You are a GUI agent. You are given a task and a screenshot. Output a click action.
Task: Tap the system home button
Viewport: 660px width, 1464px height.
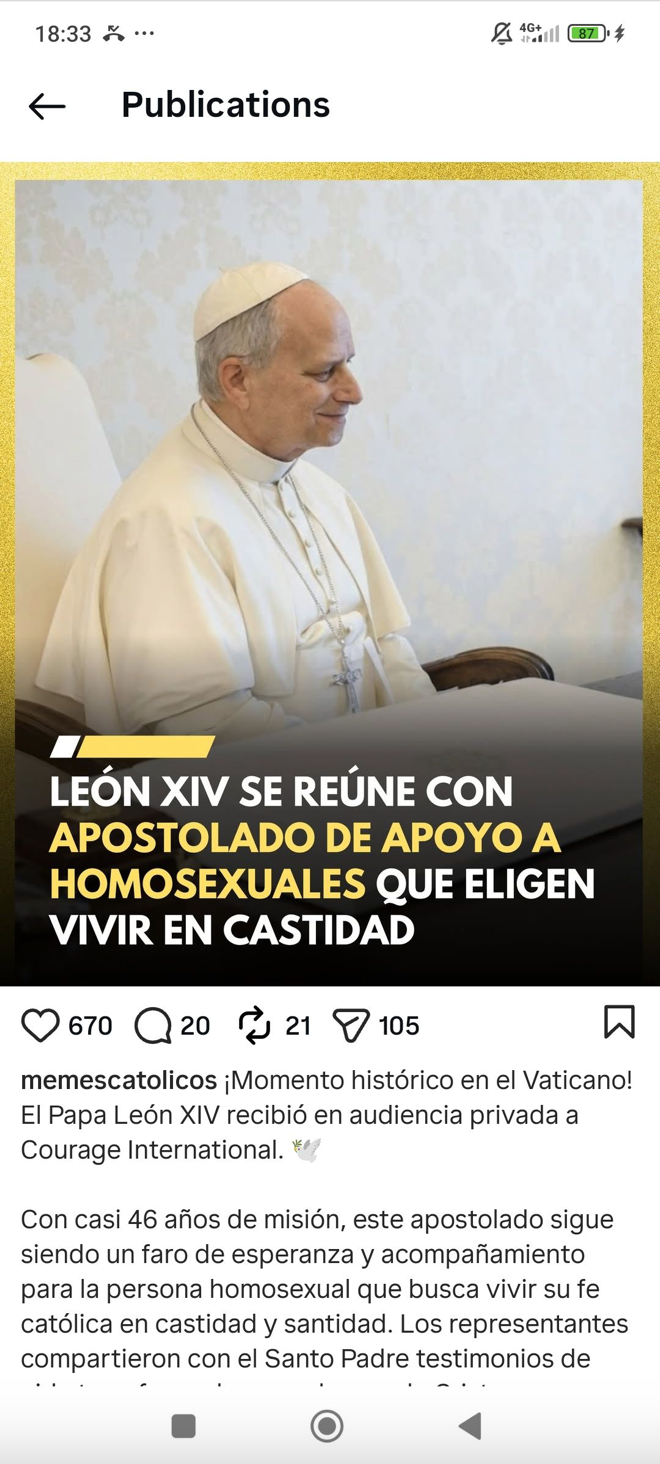pos(327,1426)
